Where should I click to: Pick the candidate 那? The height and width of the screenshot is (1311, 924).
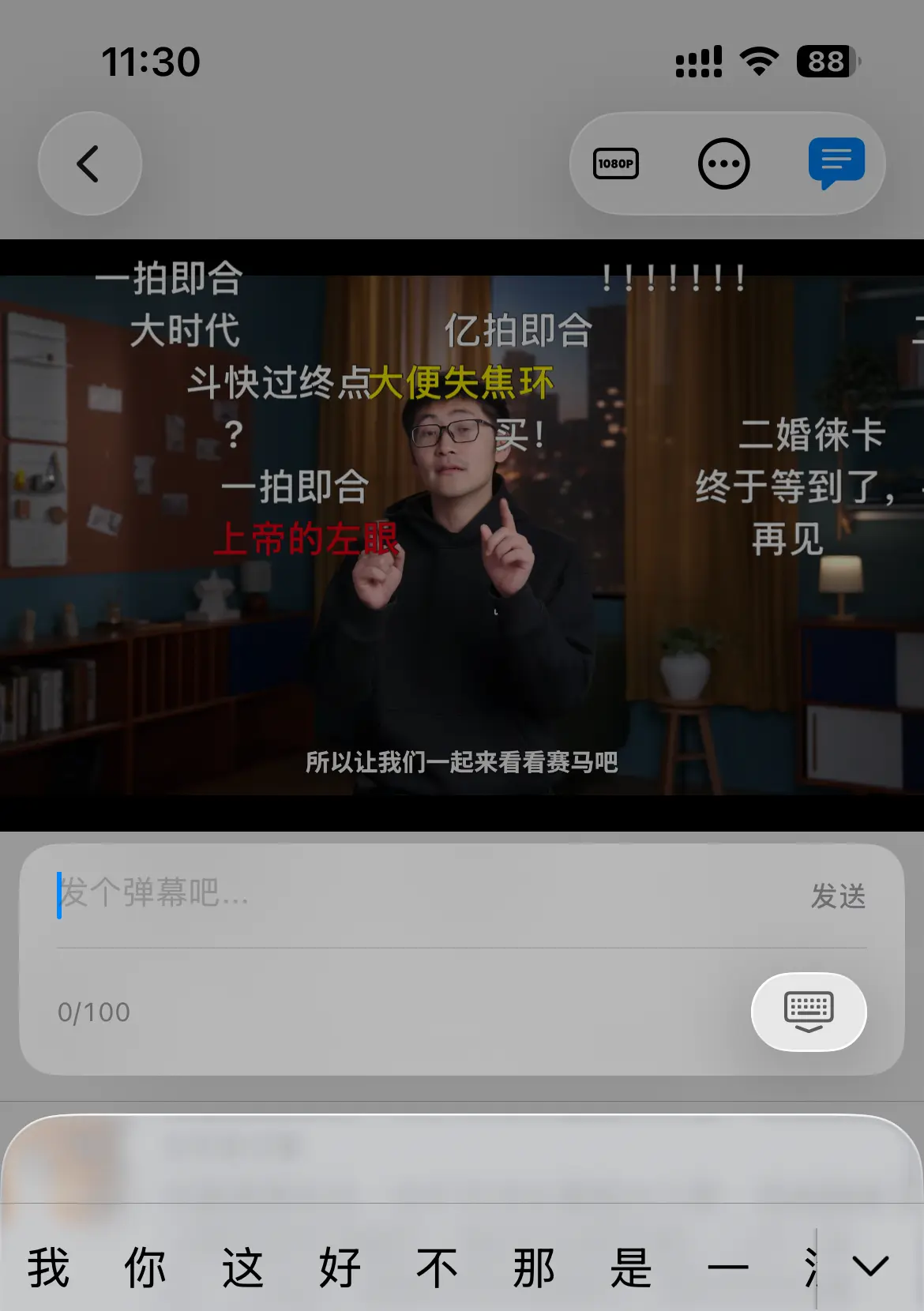point(534,1268)
